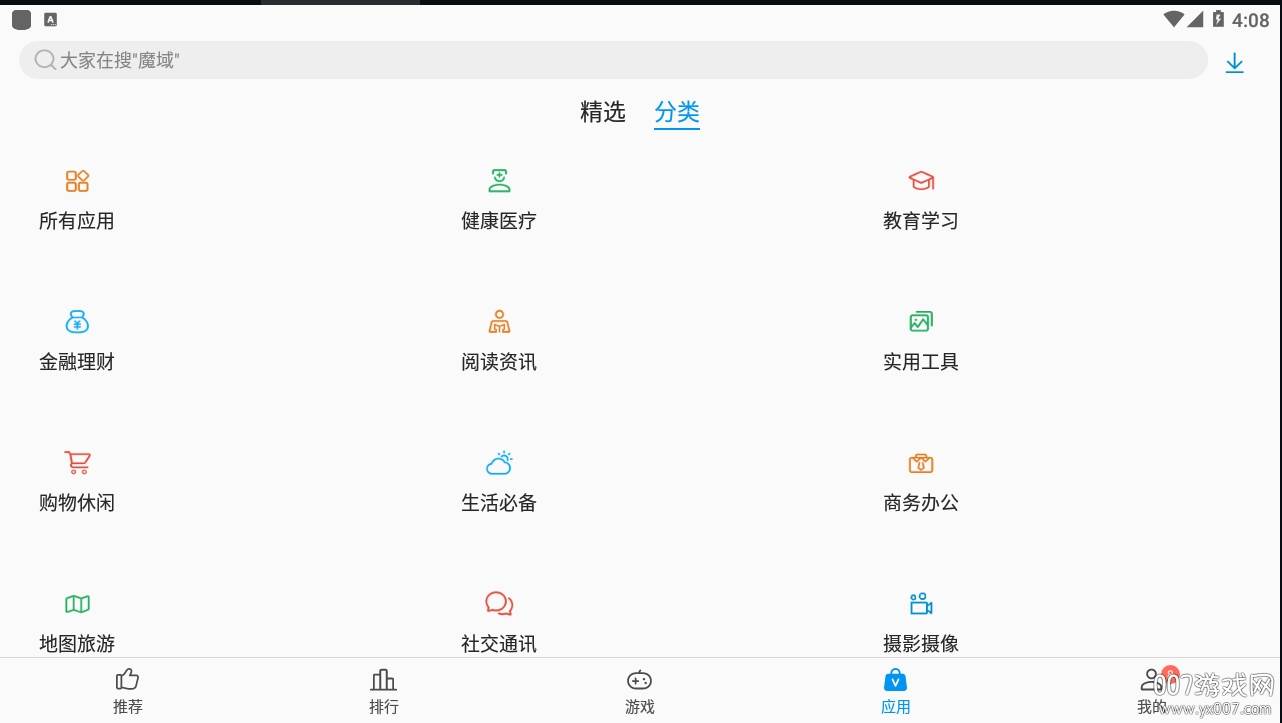Open the downloads arrow icon
The height and width of the screenshot is (723, 1282).
pyautogui.click(x=1235, y=63)
